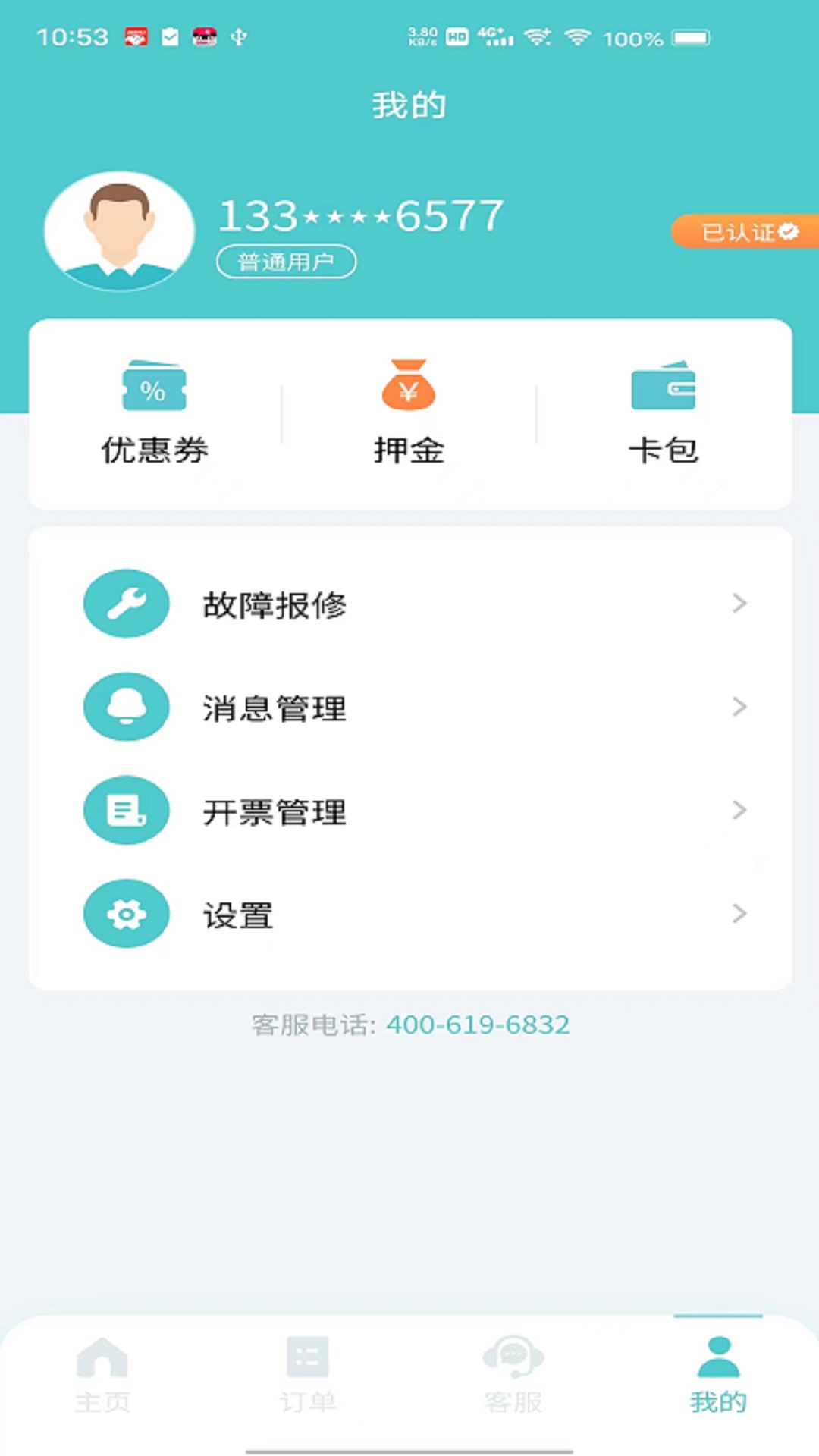This screenshot has width=819, height=1456.
Task: Expand the 设置 row chevron
Action: point(739,914)
